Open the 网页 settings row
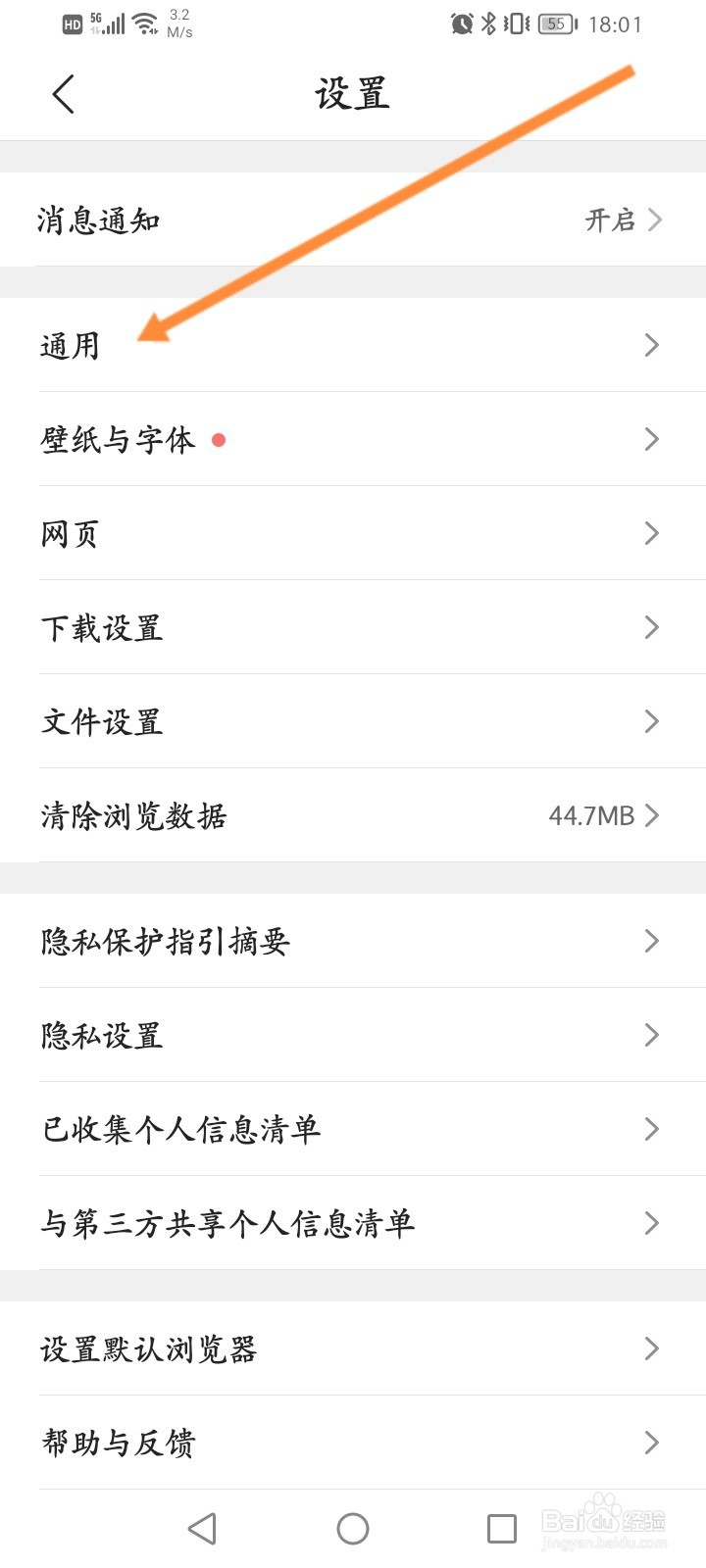The image size is (706, 1568). (353, 533)
